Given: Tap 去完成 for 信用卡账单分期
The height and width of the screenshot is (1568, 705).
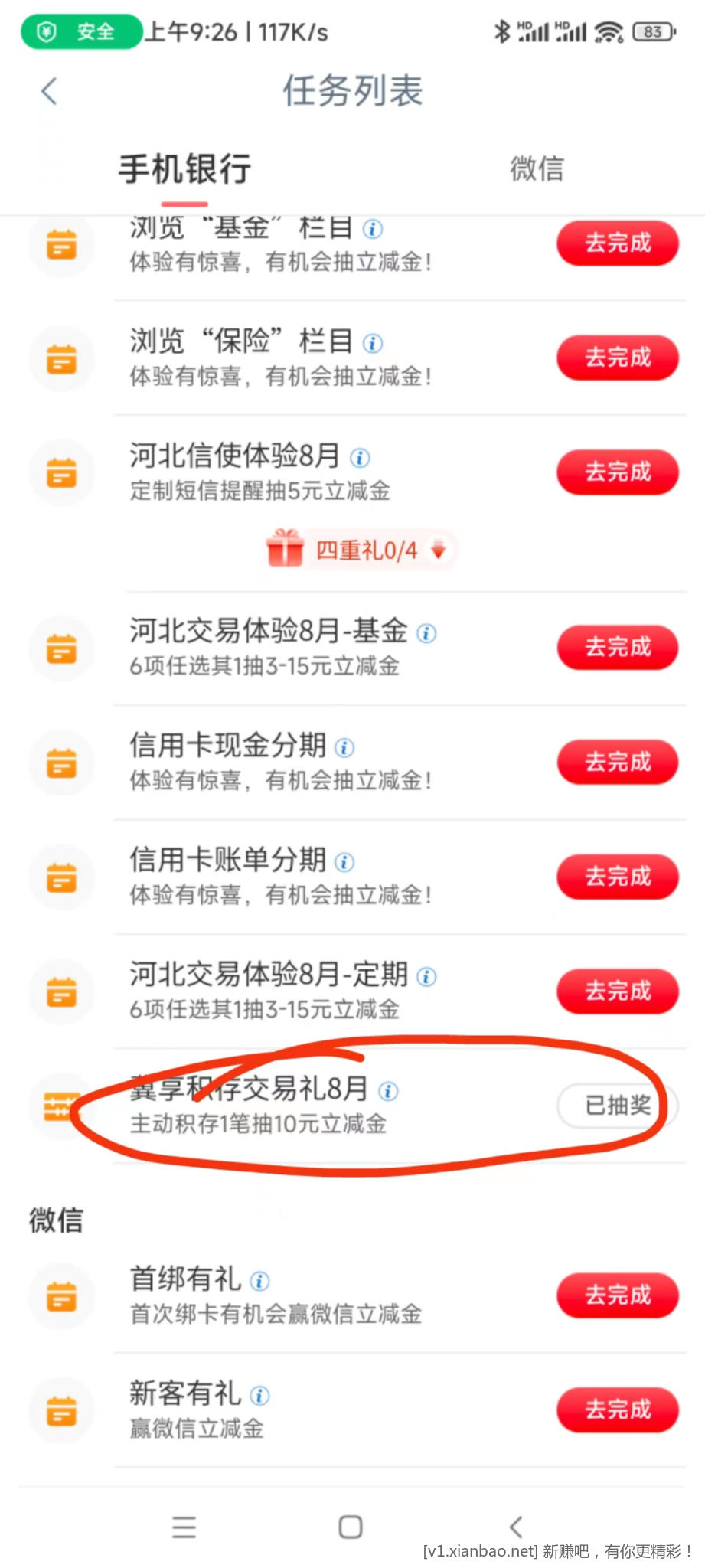Looking at the screenshot, I should point(617,877).
